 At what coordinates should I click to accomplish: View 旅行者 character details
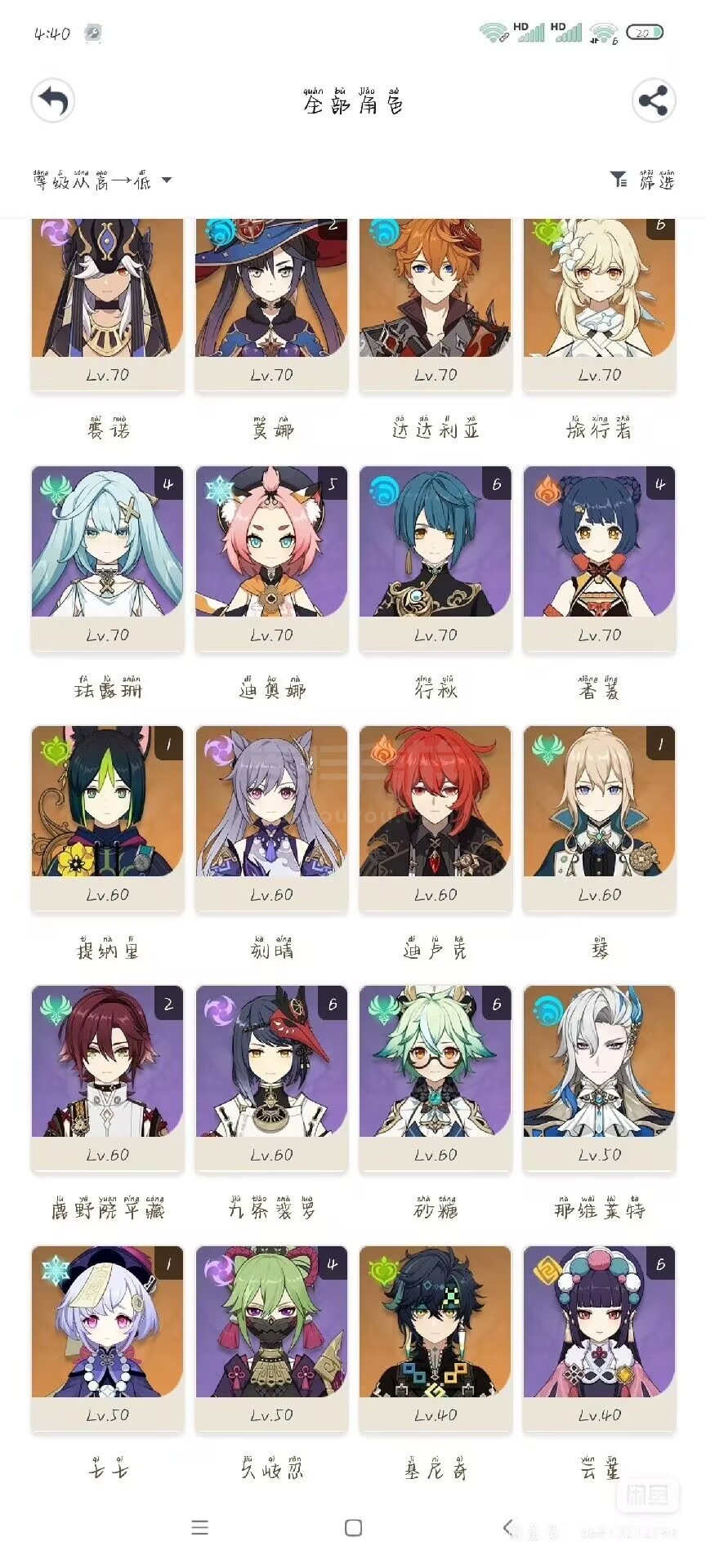click(600, 302)
